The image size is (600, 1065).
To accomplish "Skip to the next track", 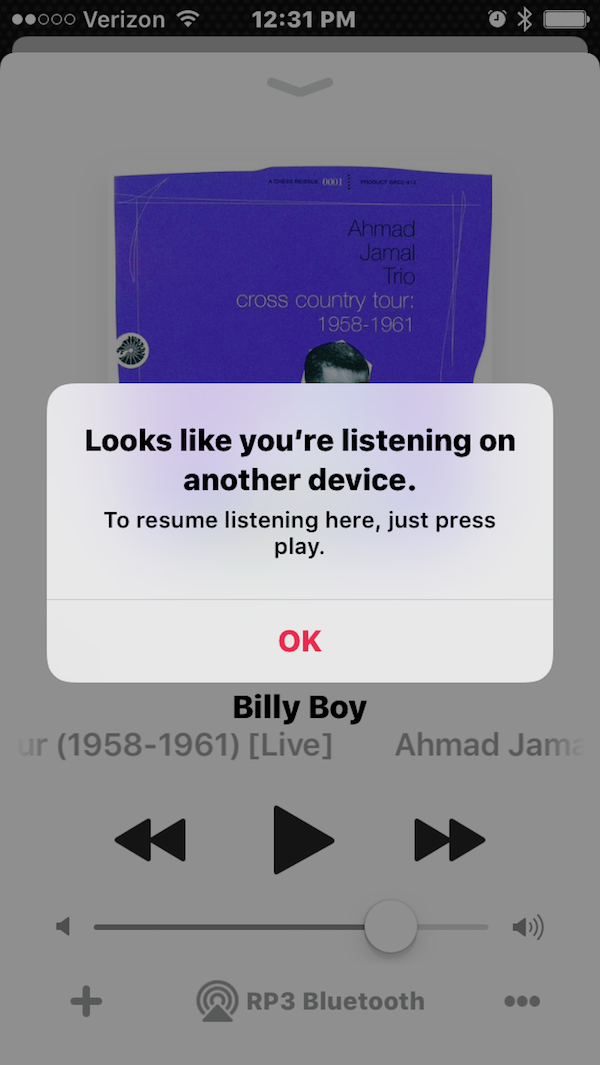I will tap(450, 840).
